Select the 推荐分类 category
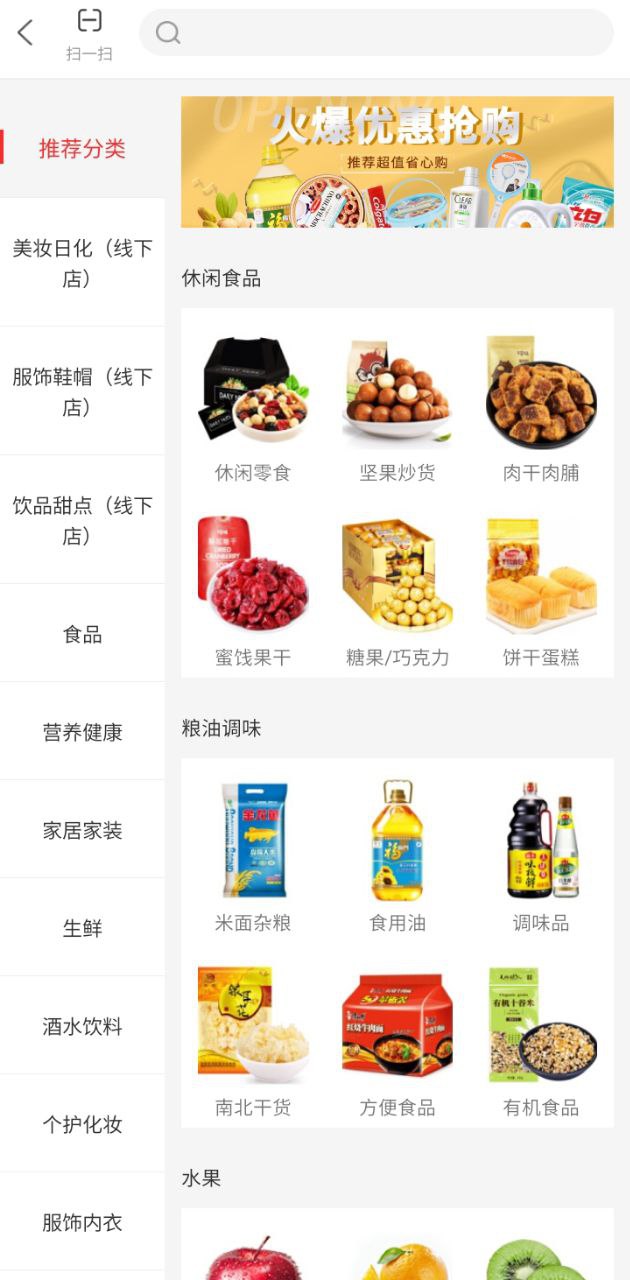This screenshot has height=1280, width=630. point(82,149)
